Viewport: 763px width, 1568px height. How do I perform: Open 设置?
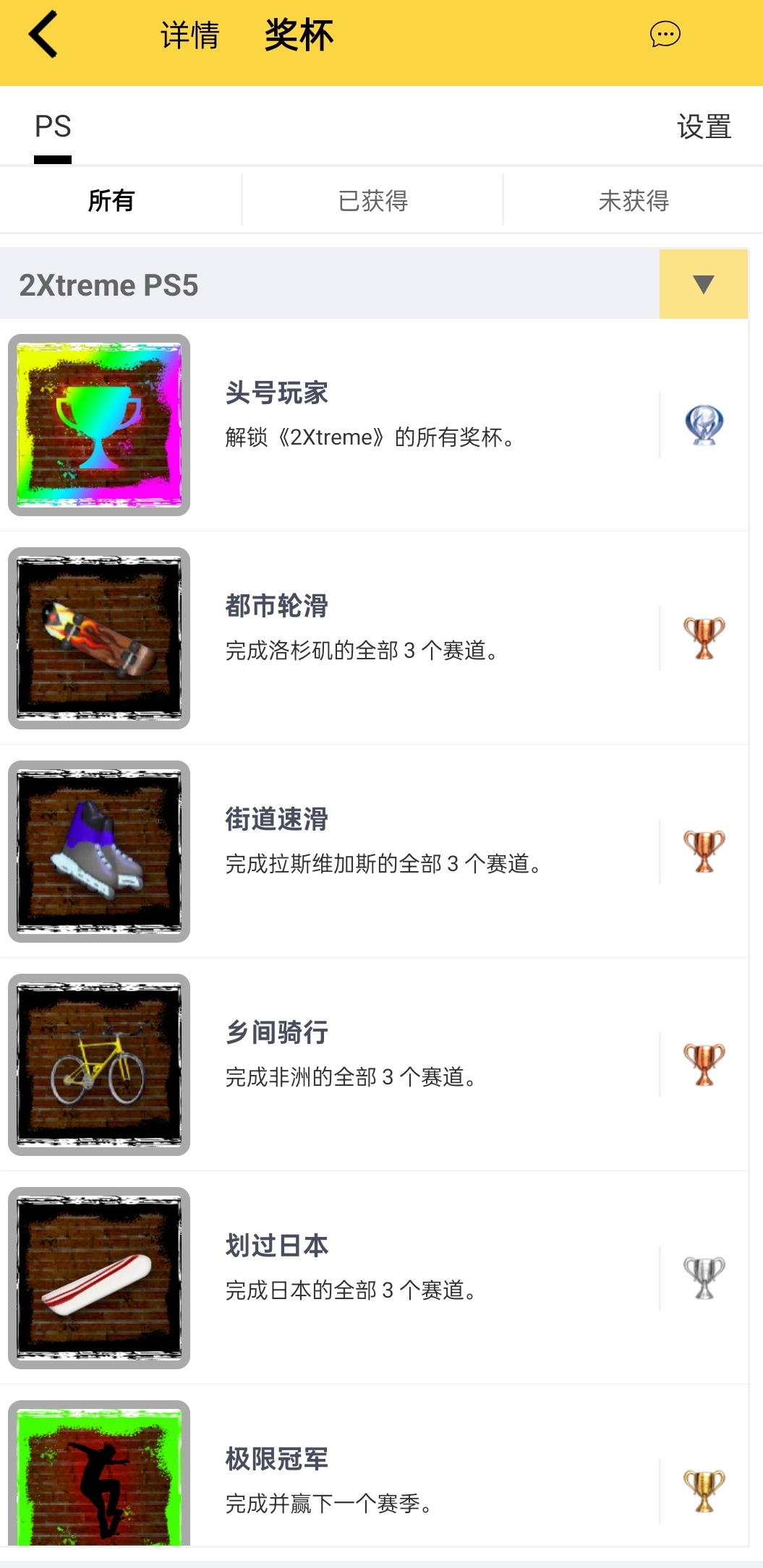[x=703, y=127]
